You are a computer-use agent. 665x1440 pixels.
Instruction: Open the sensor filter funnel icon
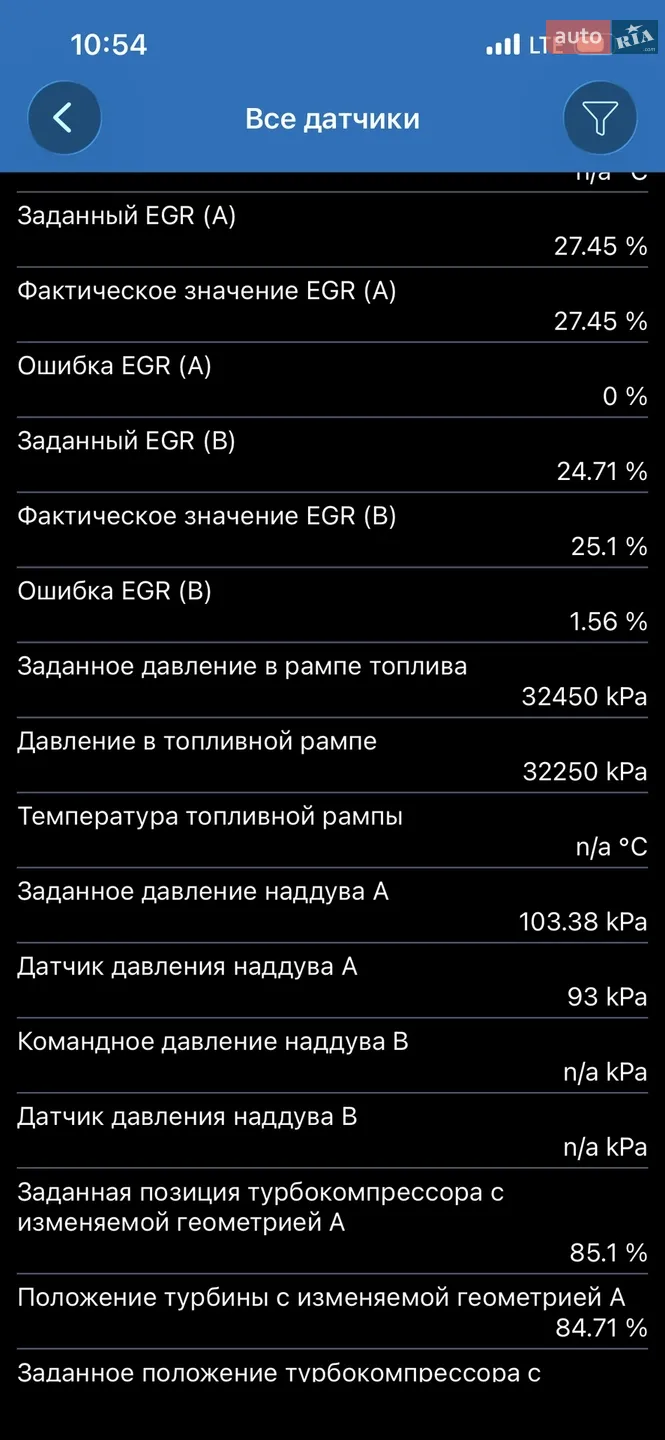pyautogui.click(x=600, y=119)
